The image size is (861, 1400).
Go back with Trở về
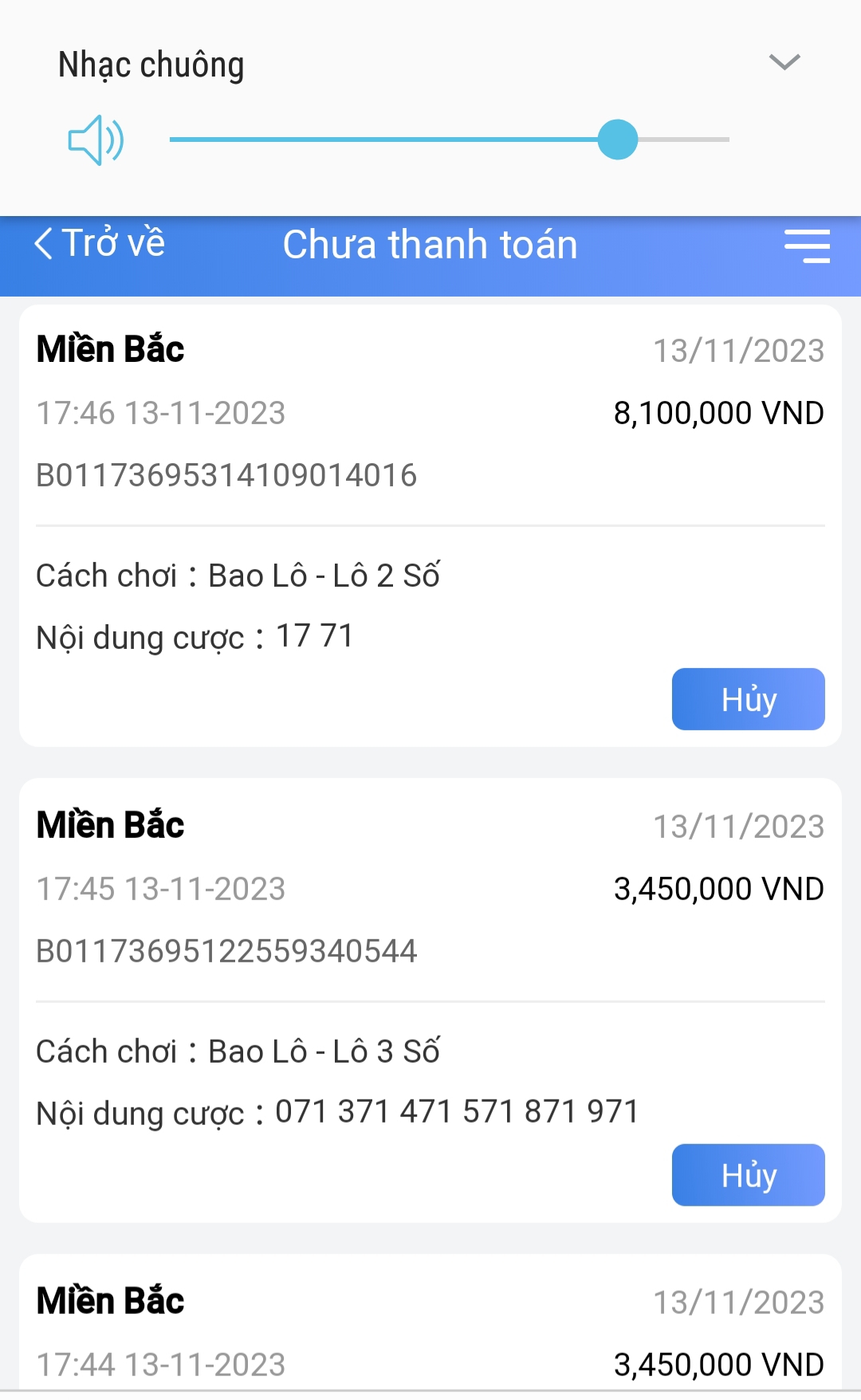coord(100,243)
